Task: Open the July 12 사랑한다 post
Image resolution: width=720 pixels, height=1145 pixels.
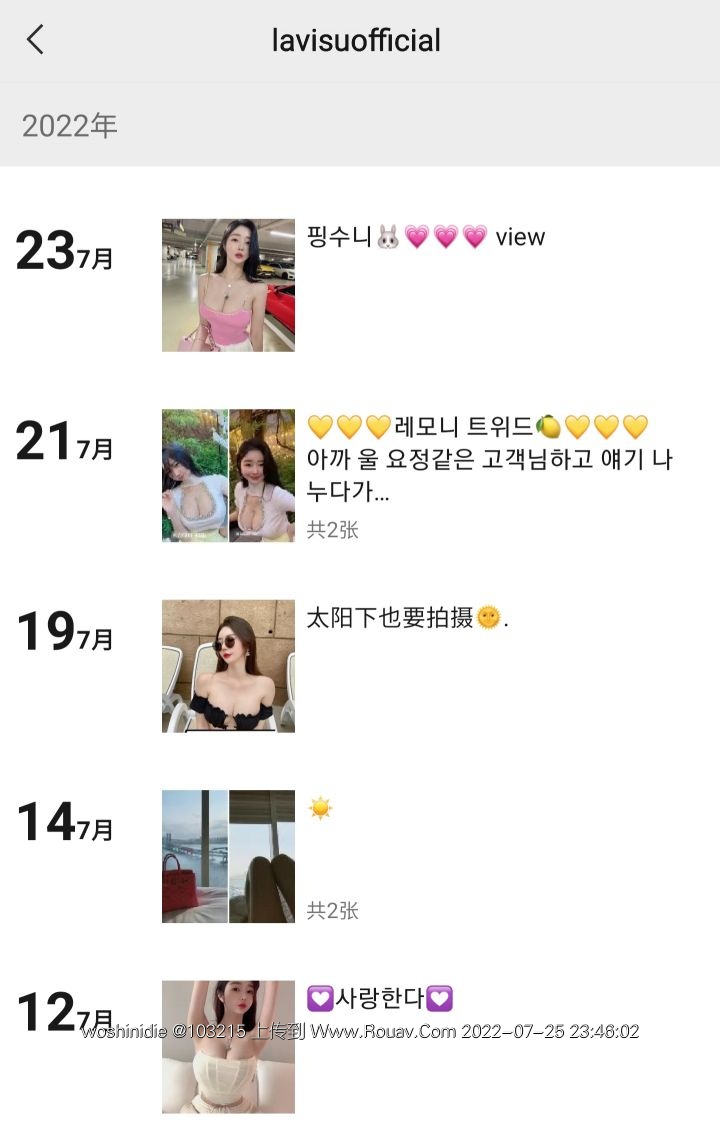Action: click(x=228, y=1046)
